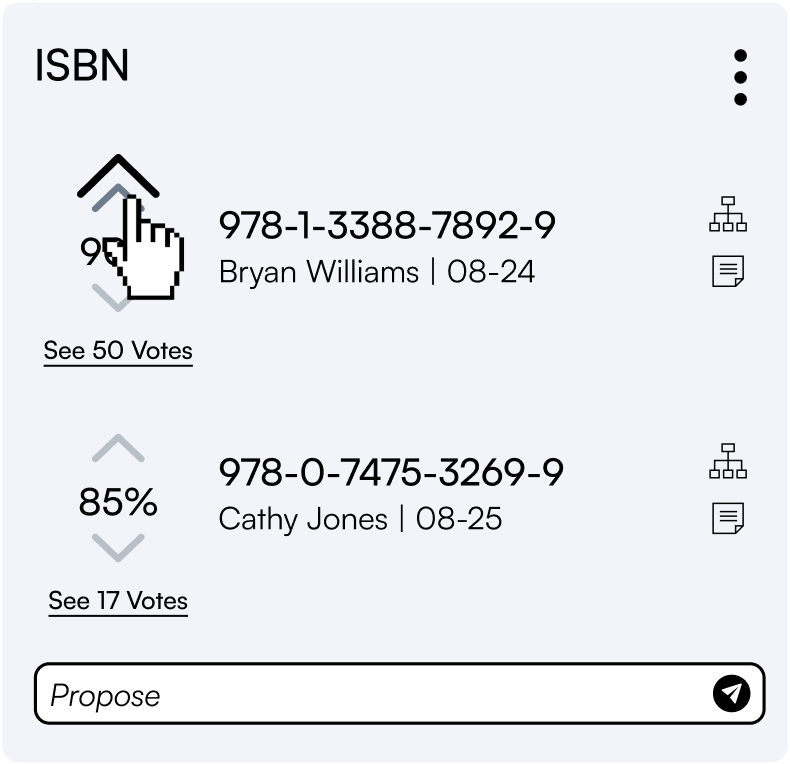Upvote the 978-0-7475-3269-9 proposal
Image resolution: width=790 pixels, height=764 pixels.
coord(118,449)
